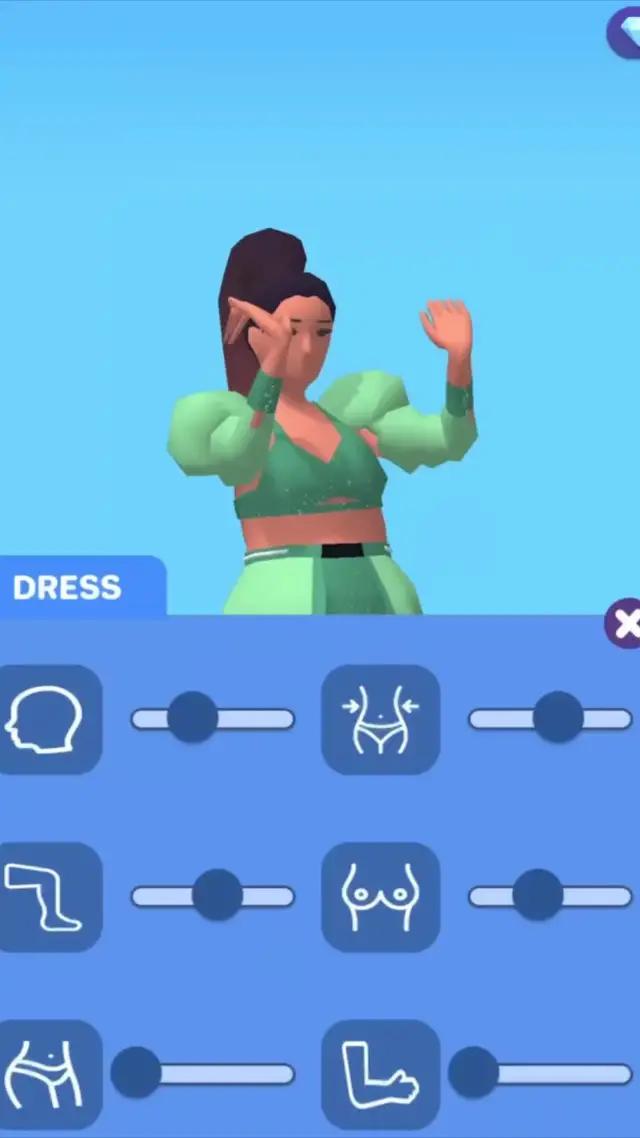Tap the head size slider

[x=212, y=718]
